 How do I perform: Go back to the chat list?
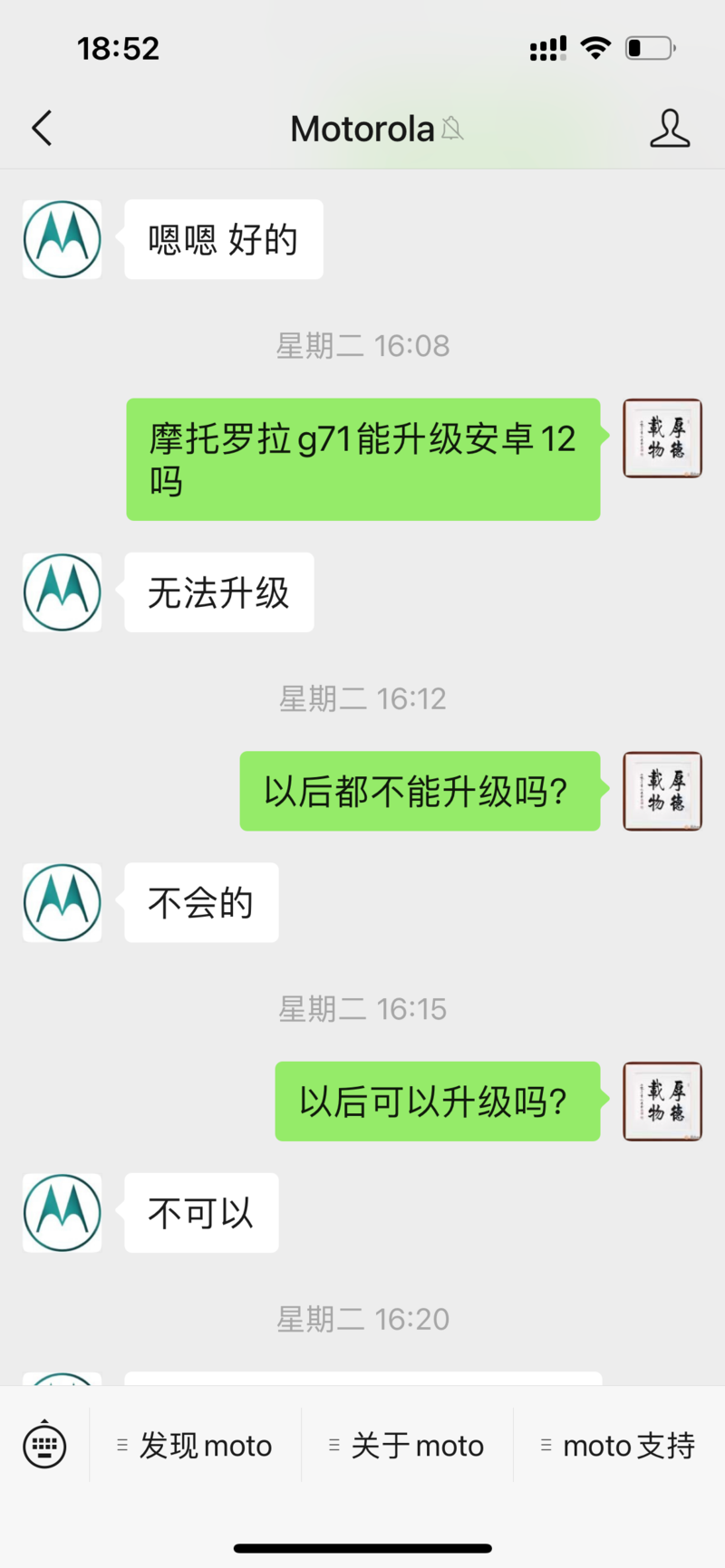(x=42, y=129)
